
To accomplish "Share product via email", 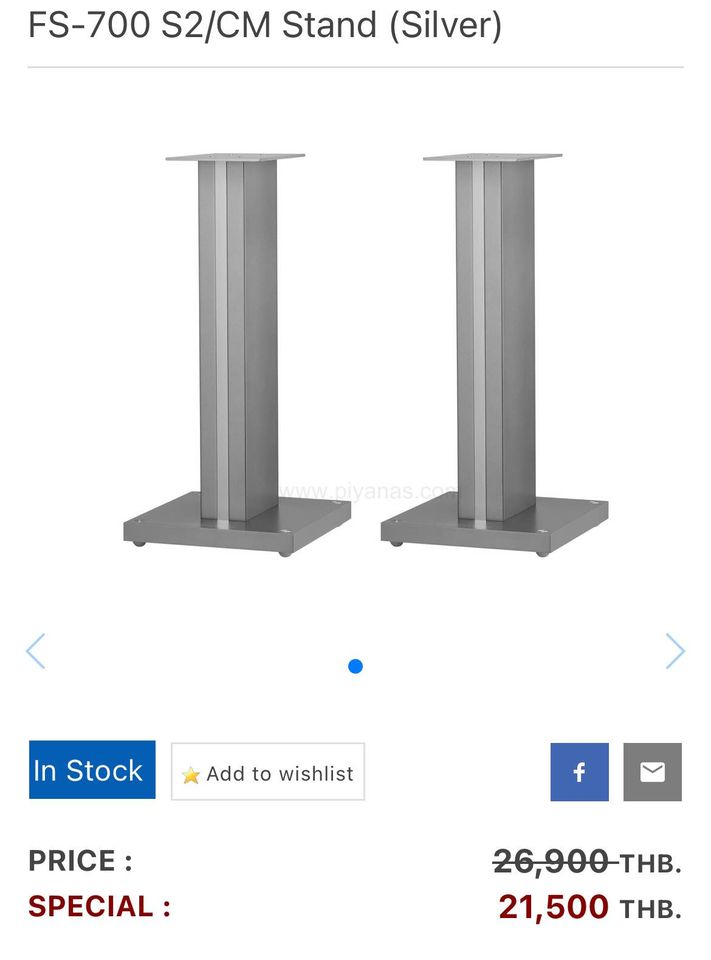I will click(x=652, y=772).
